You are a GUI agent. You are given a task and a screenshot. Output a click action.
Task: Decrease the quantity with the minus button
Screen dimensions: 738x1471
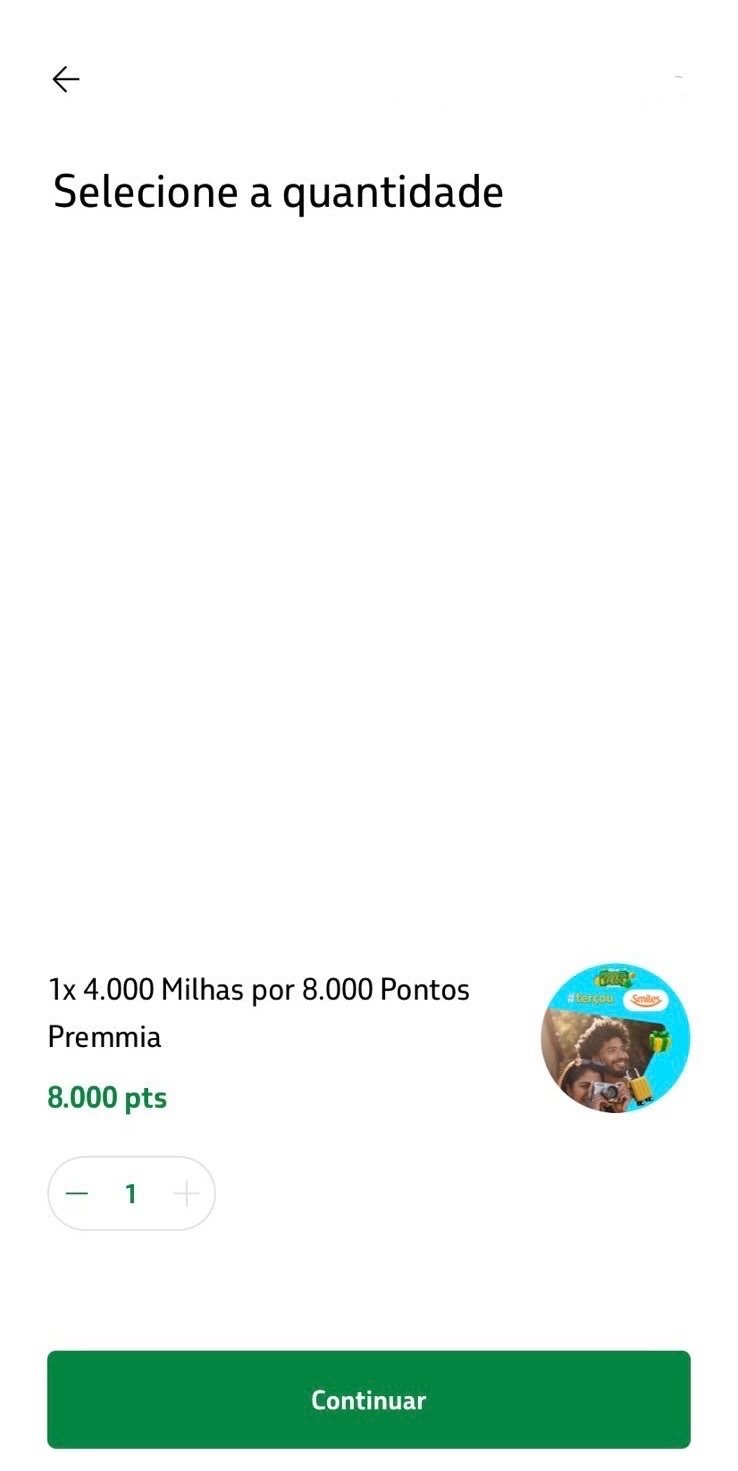(x=77, y=1193)
